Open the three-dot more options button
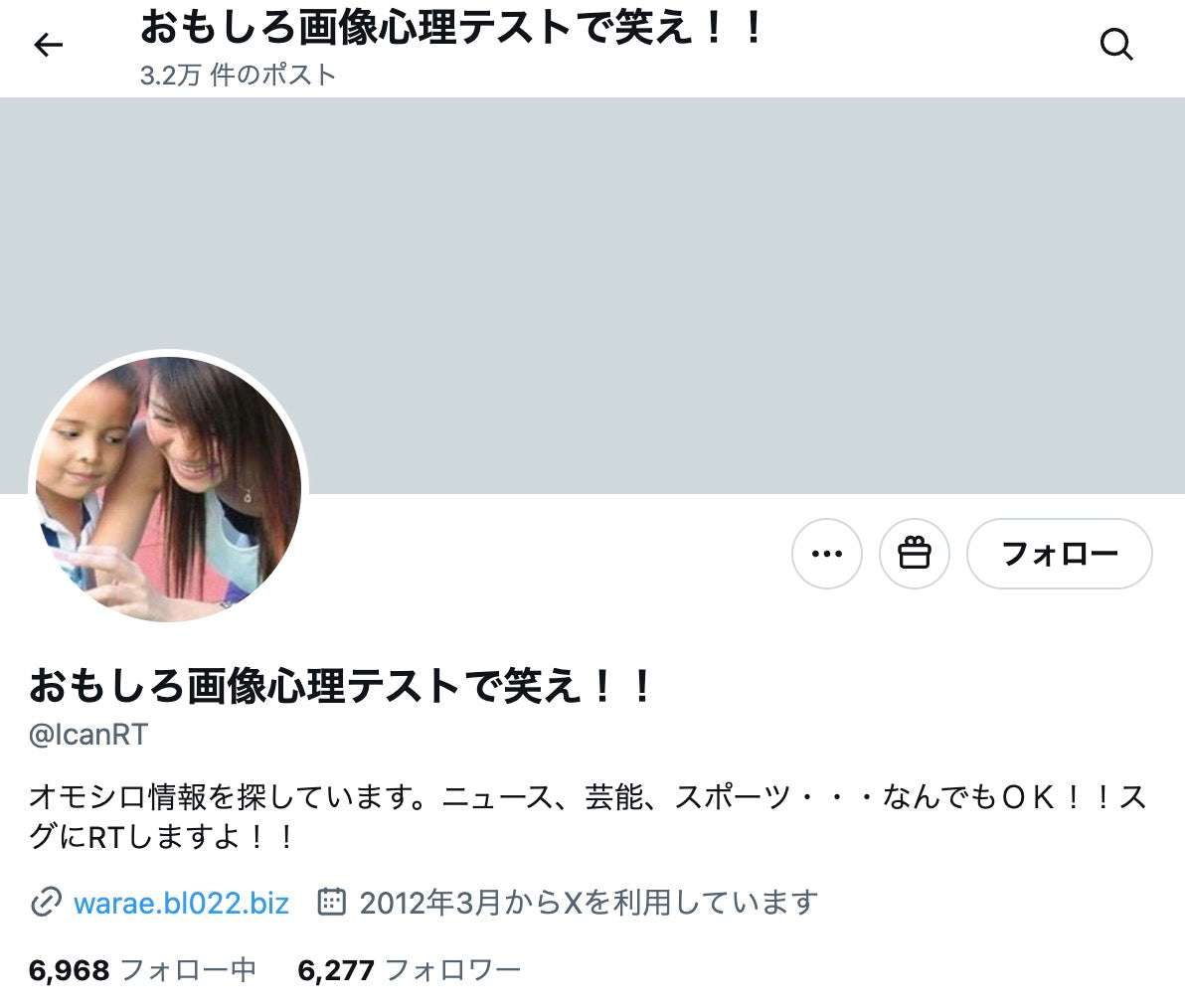 [826, 554]
